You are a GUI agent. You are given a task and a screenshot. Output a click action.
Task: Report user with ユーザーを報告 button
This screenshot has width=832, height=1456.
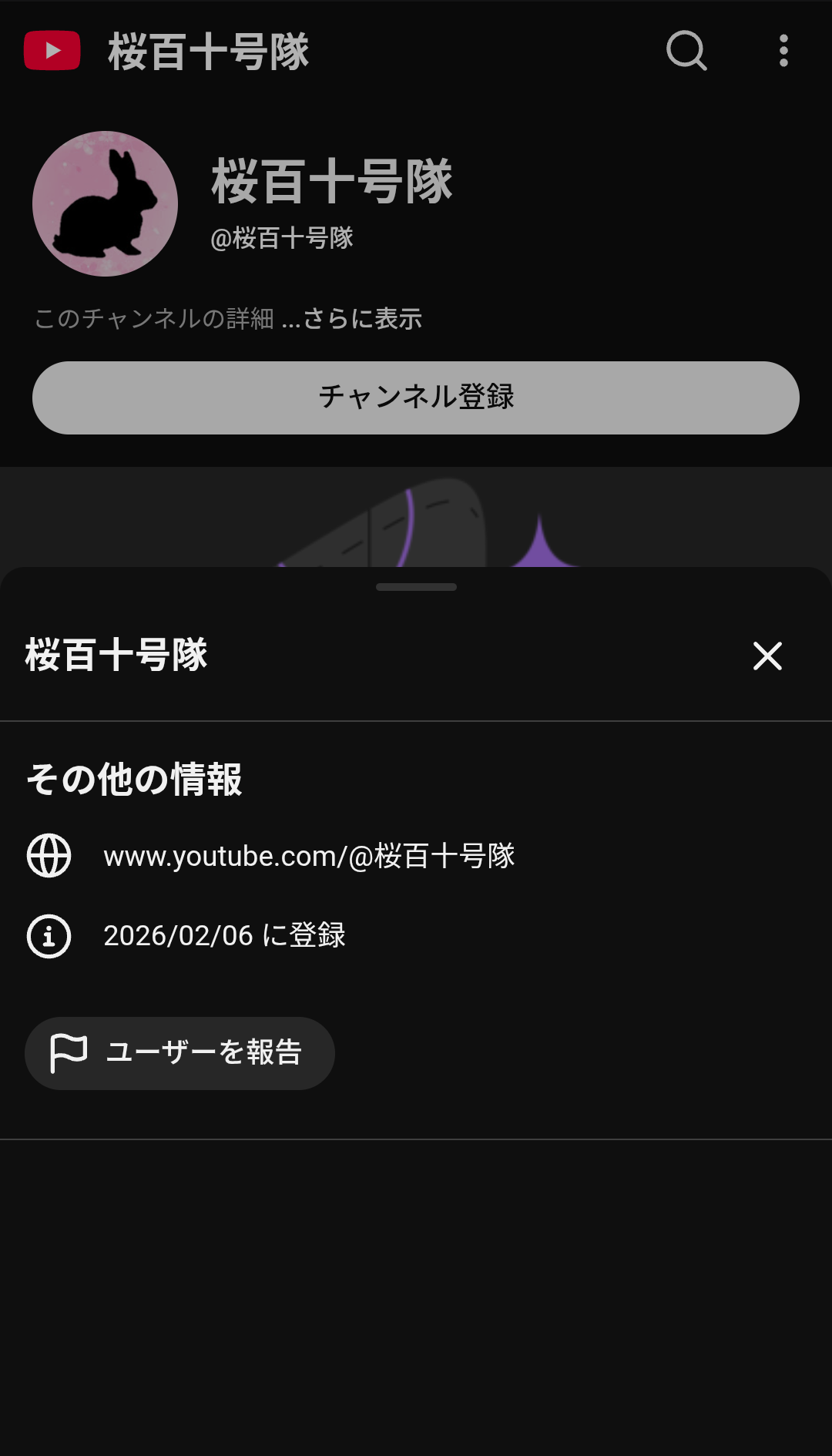[x=179, y=1053]
